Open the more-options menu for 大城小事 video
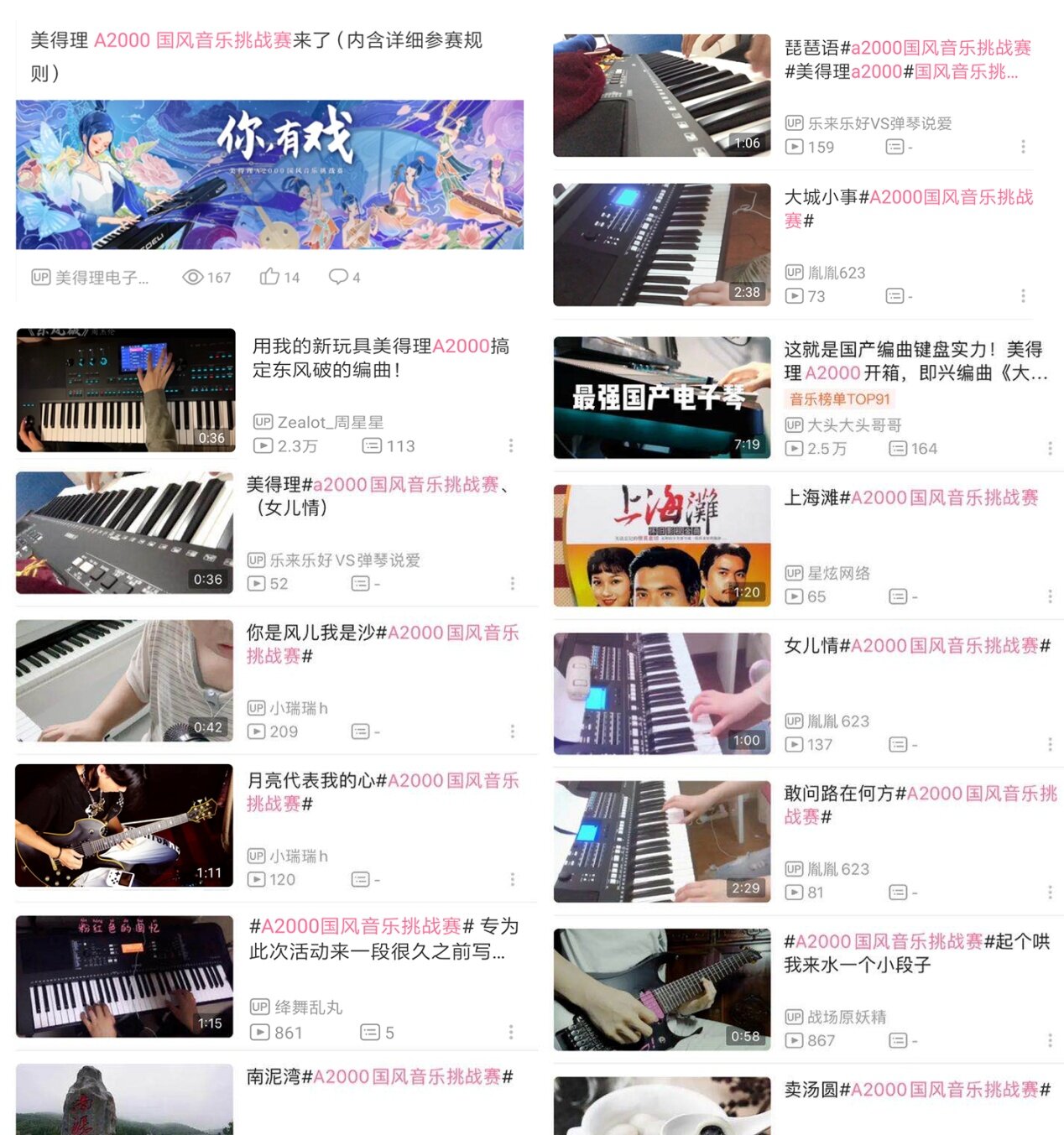1064x1135 pixels. pos(1023,295)
